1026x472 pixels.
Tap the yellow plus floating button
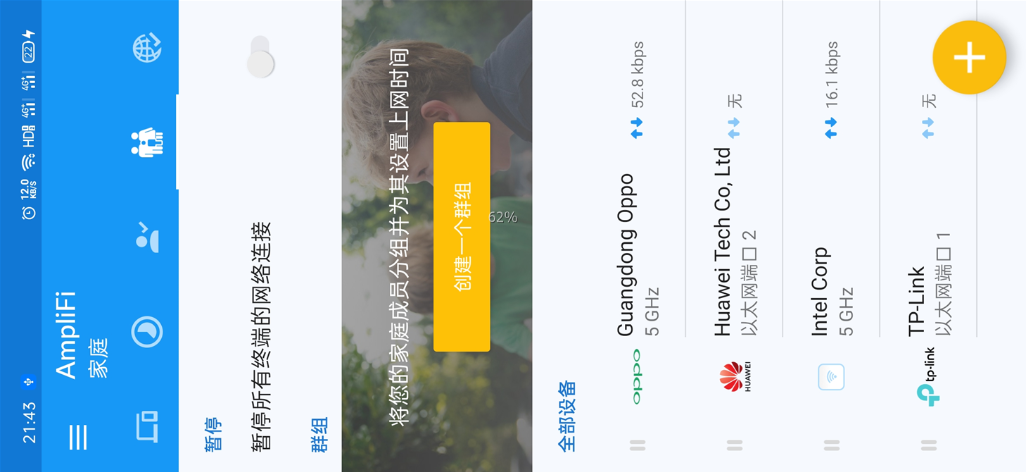click(x=968, y=57)
